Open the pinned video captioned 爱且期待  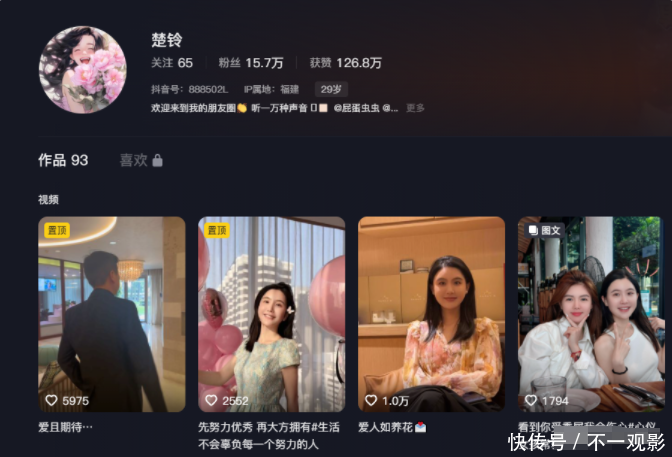[x=111, y=314]
